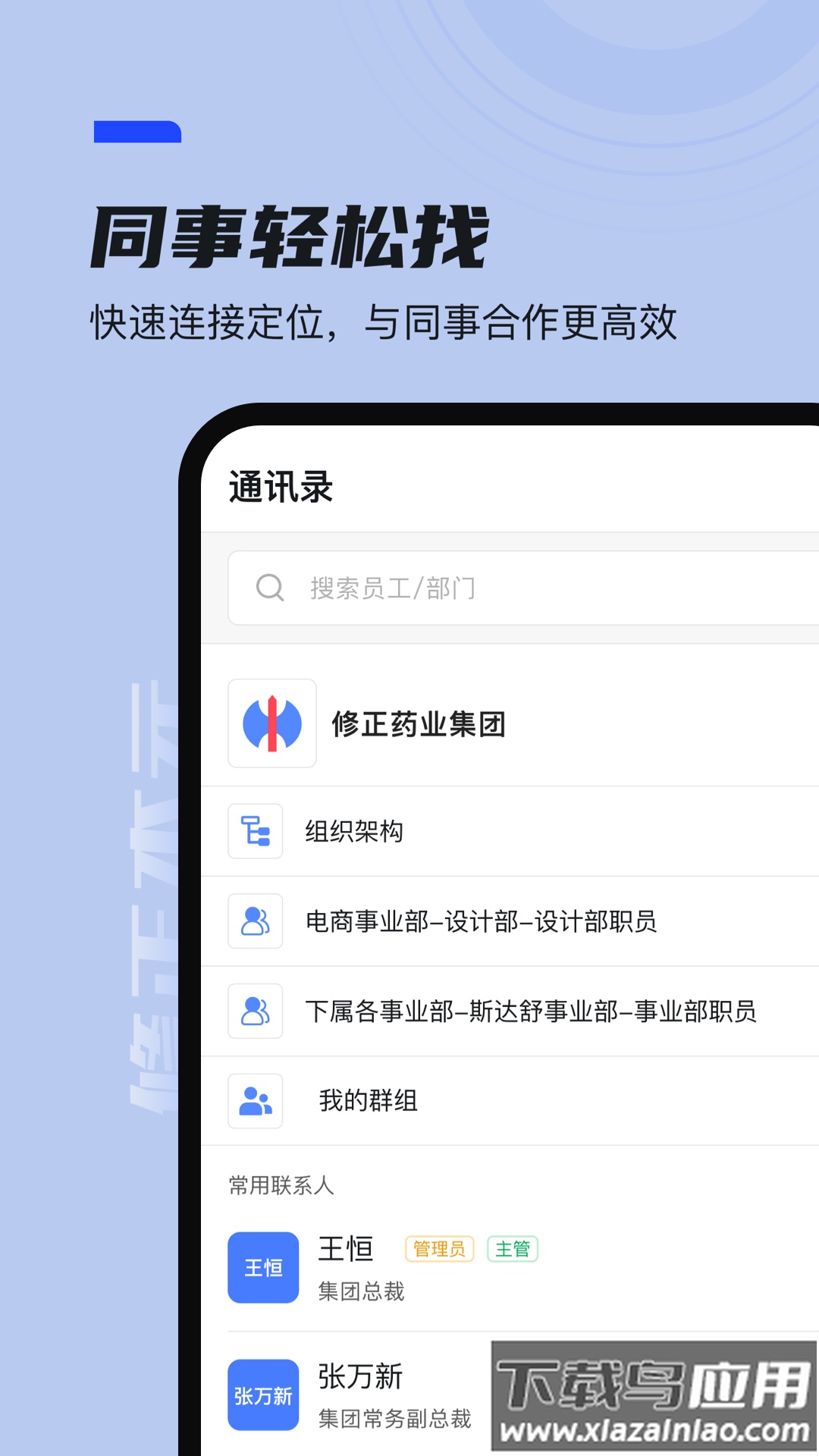This screenshot has width=819, height=1456.
Task: Open the 我的群组 group icon
Action: tap(256, 1101)
